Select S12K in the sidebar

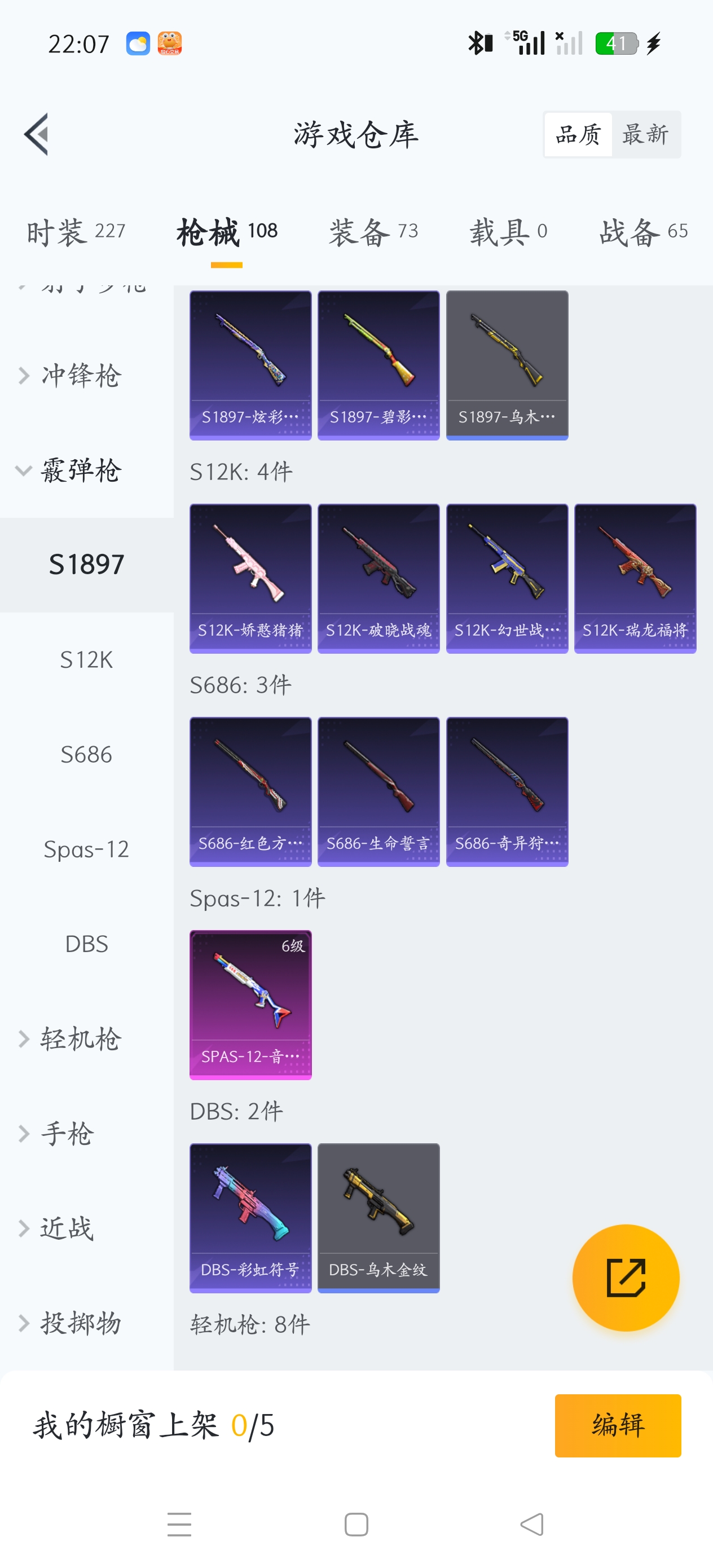tap(86, 659)
